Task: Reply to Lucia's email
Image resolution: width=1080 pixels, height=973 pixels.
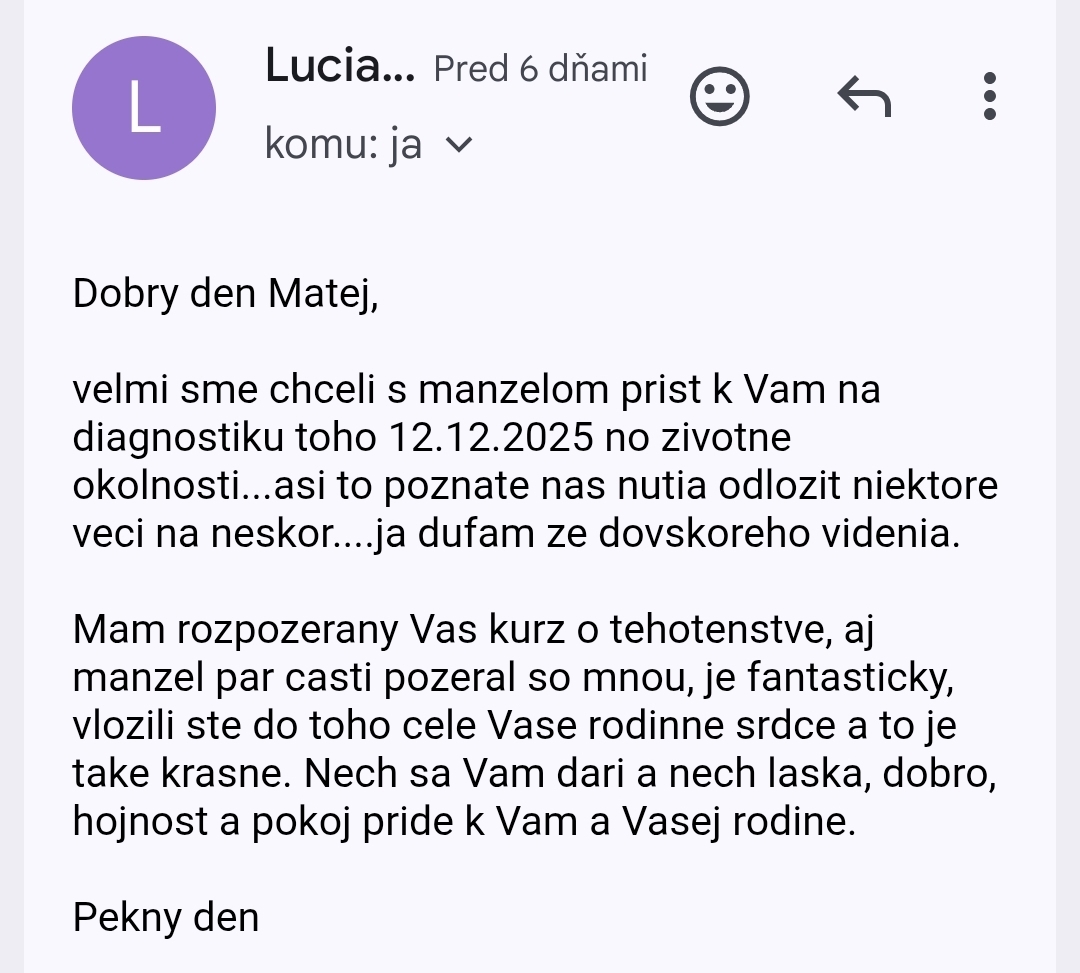Action: [863, 97]
